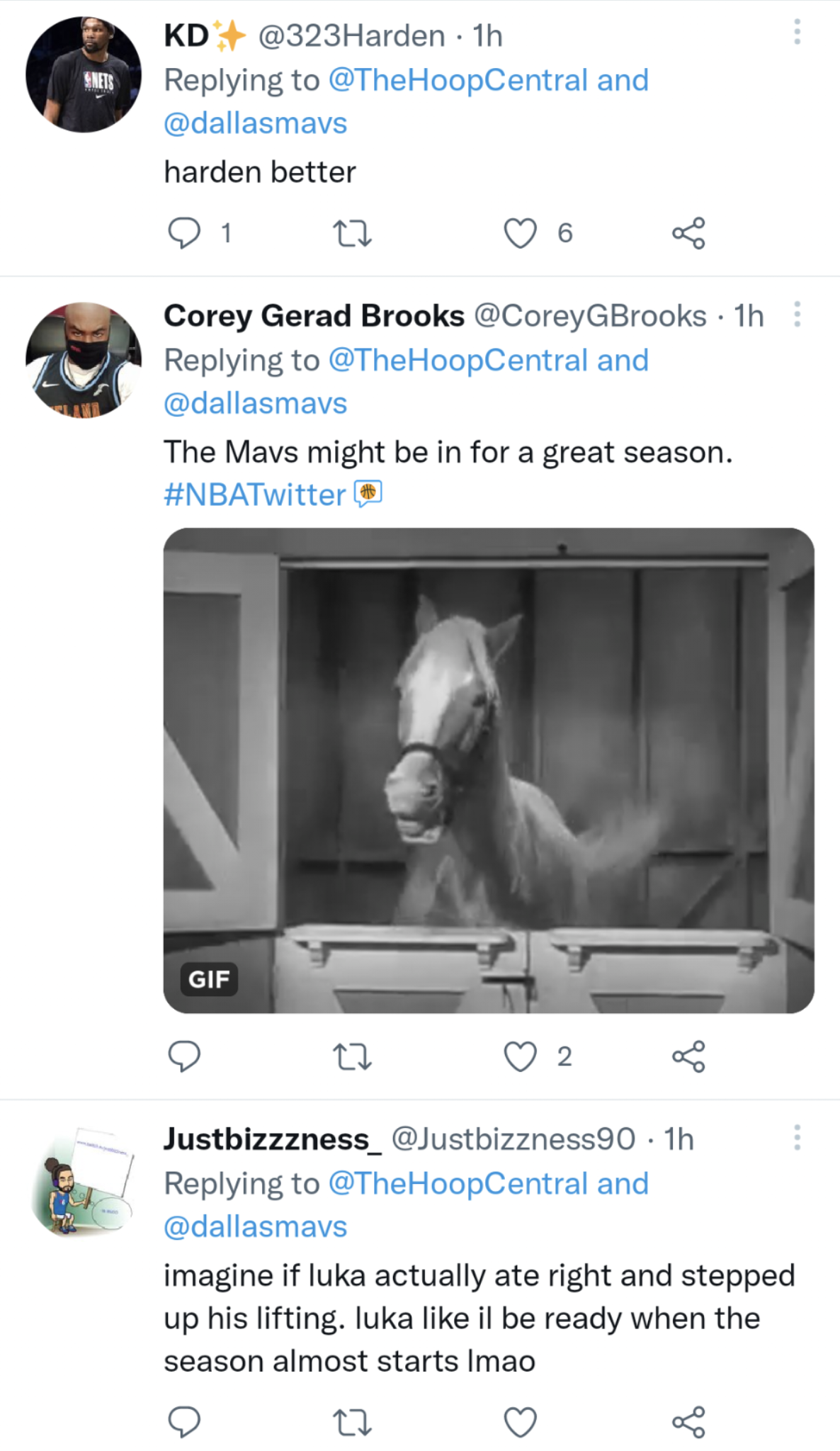Reply to Corey Gerad Brooks' tweet
840x1451 pixels.
point(183,1056)
